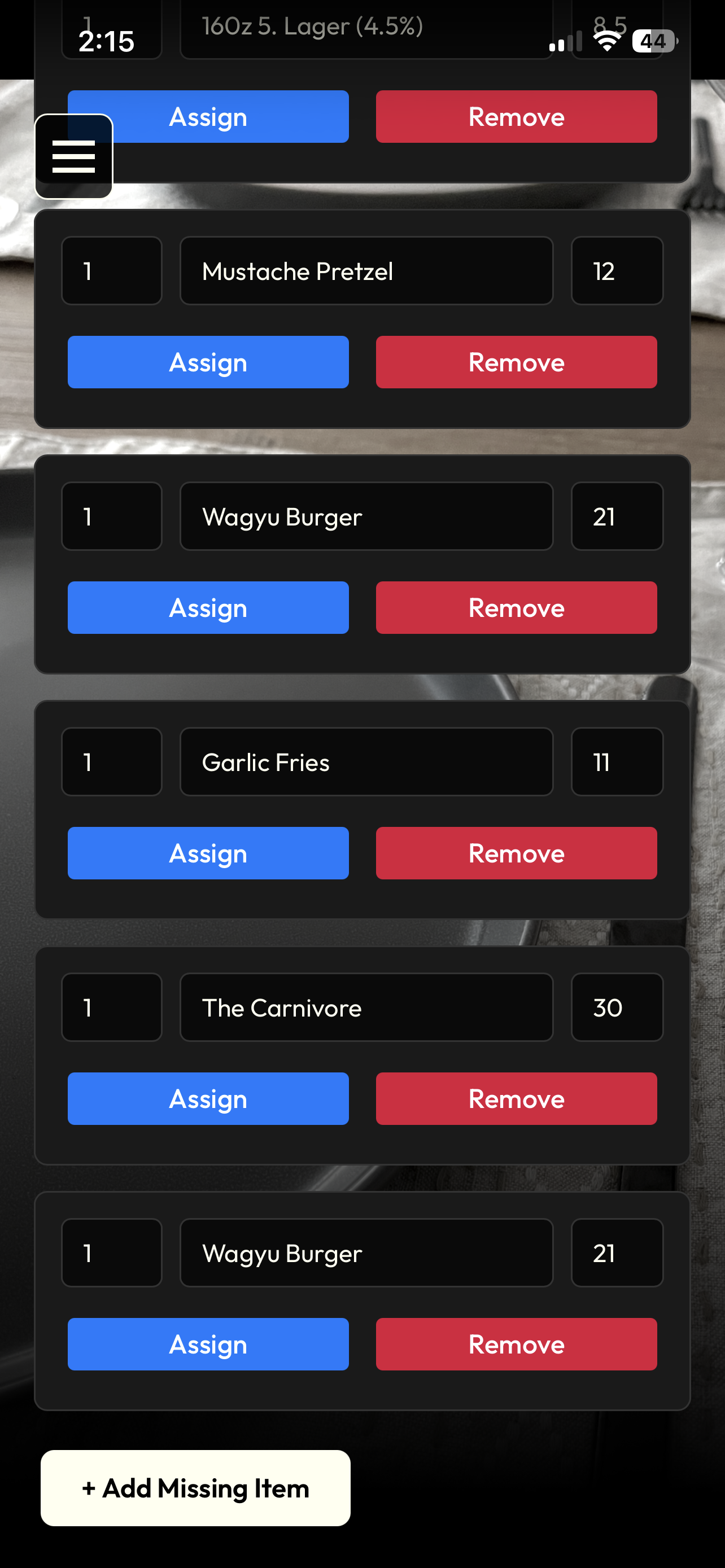Viewport: 725px width, 1568px height.
Task: Edit the Garlic Fries price field
Action: (x=617, y=762)
